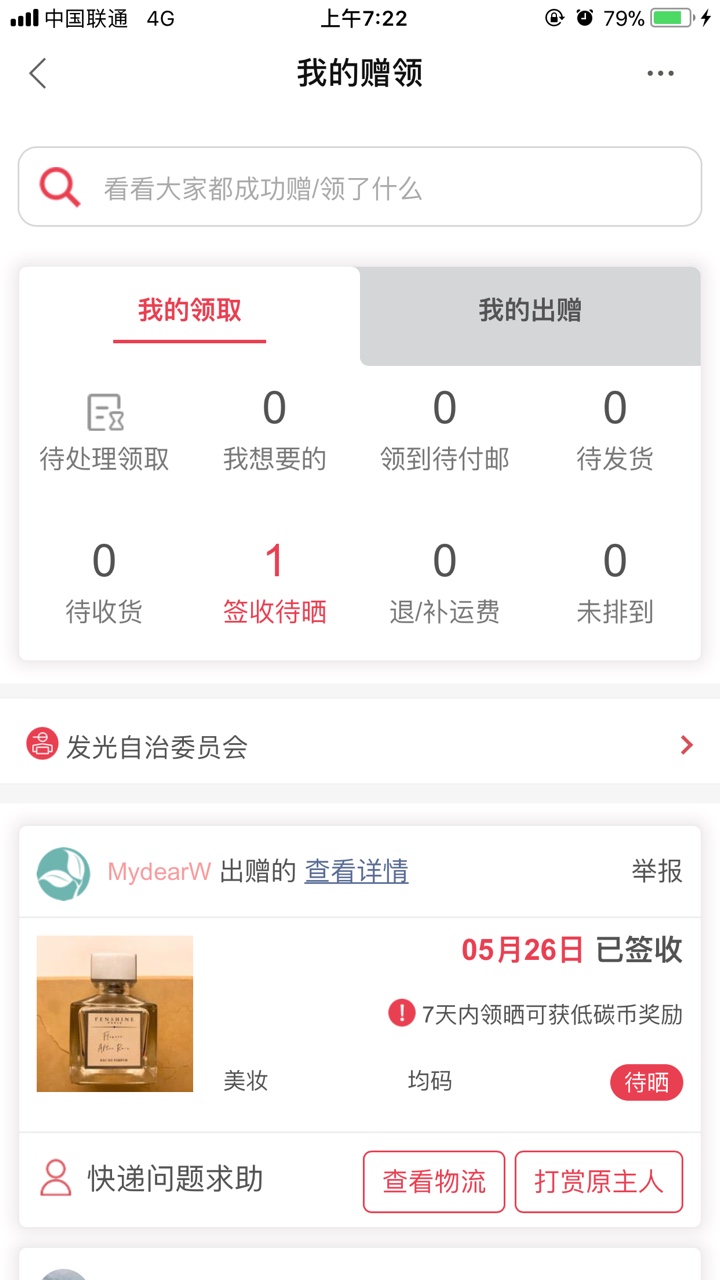Open 退/补运费 section
Viewport: 720px width, 1280px height.
[x=444, y=585]
